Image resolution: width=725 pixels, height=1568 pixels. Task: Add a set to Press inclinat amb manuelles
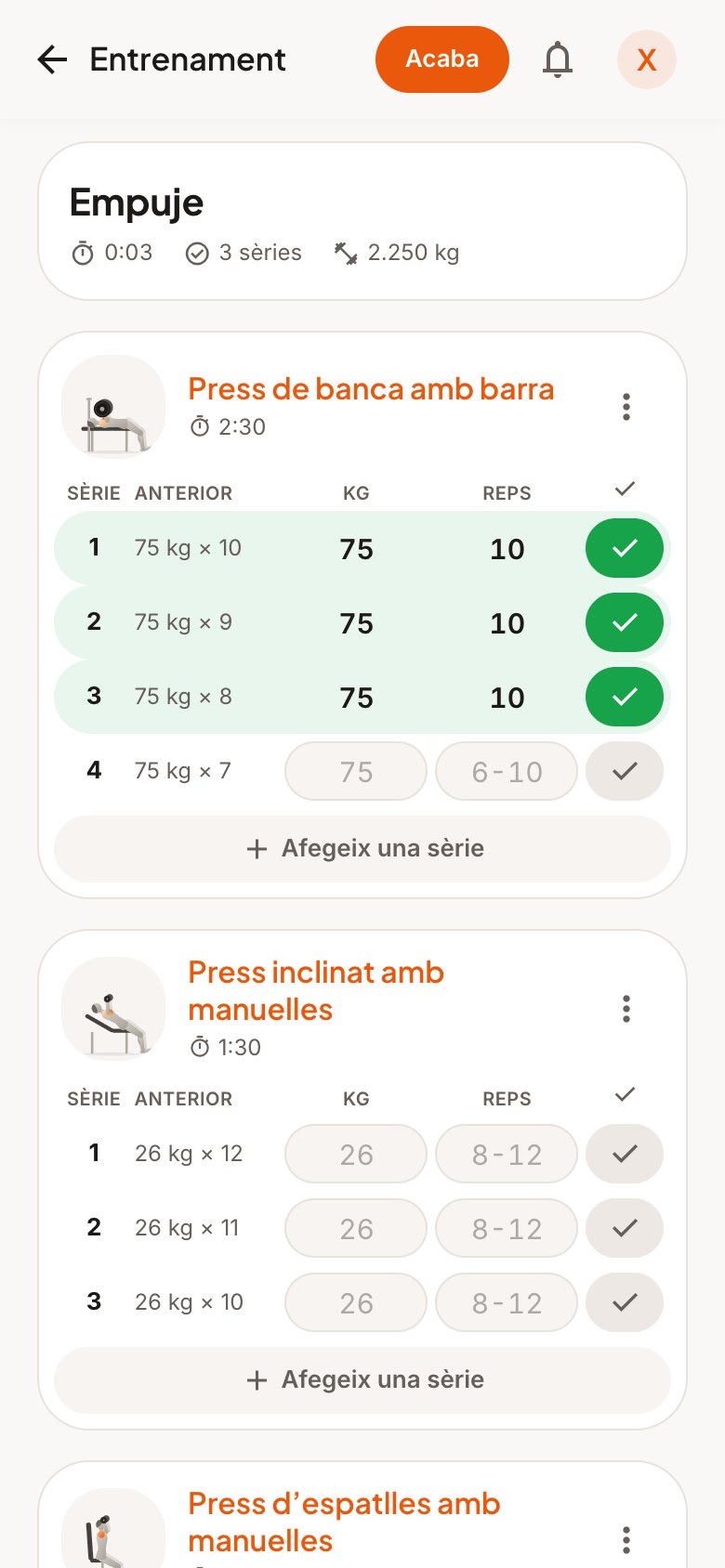[362, 1380]
